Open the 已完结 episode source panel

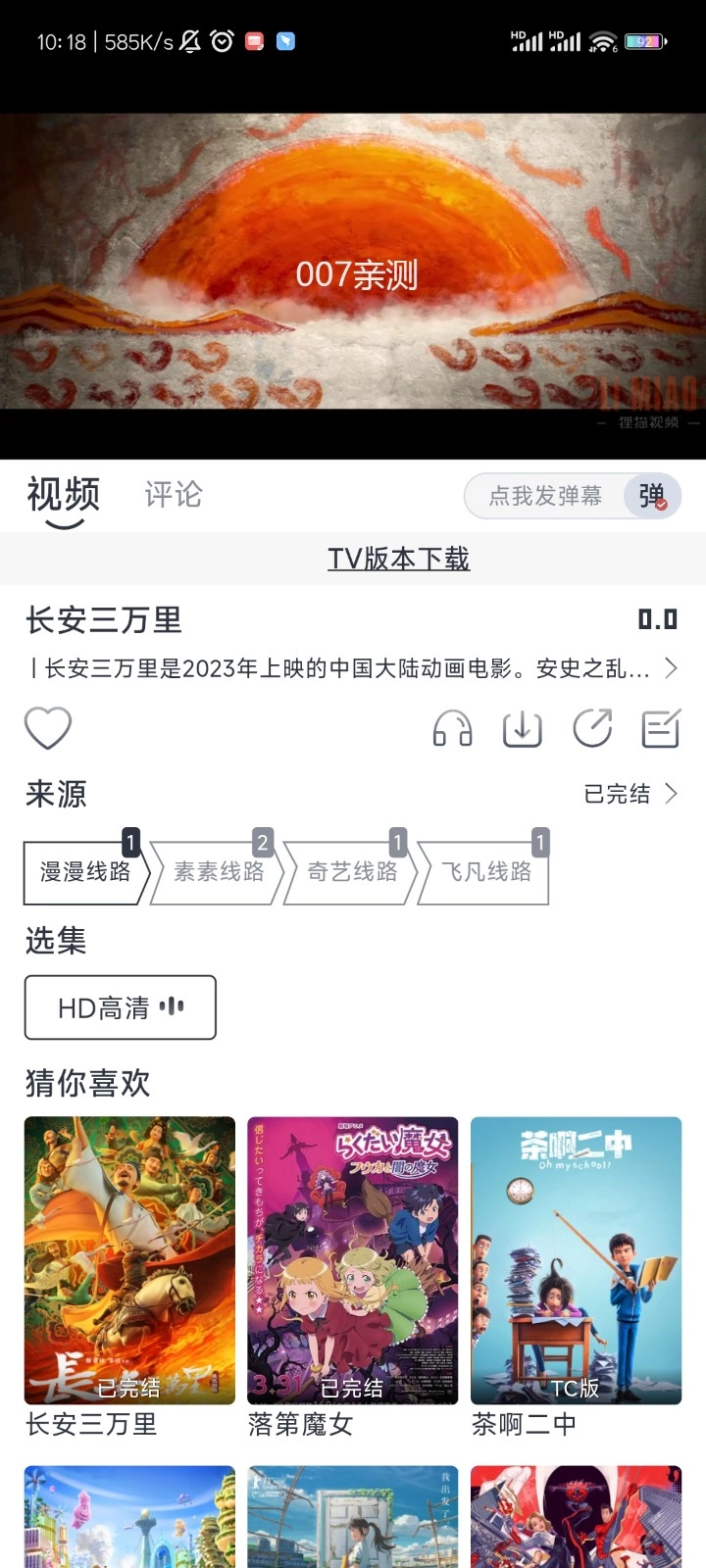point(618,794)
